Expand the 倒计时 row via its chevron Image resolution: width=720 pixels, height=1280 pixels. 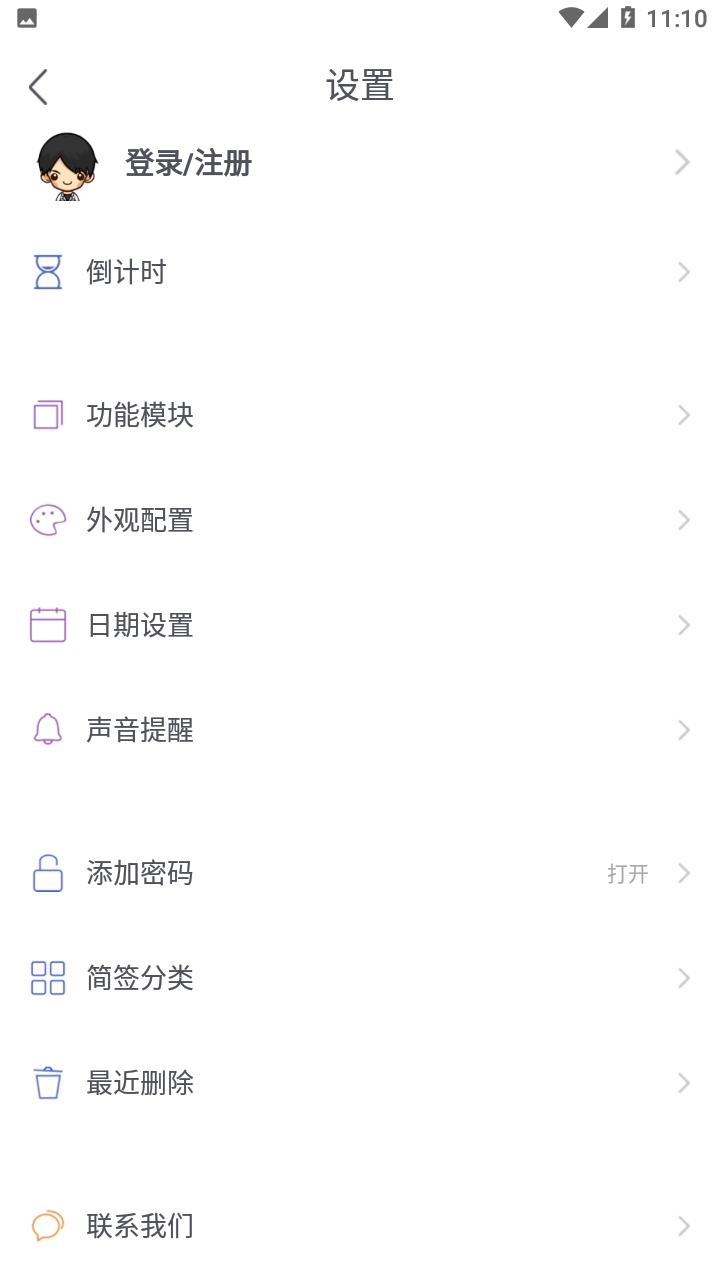[683, 271]
